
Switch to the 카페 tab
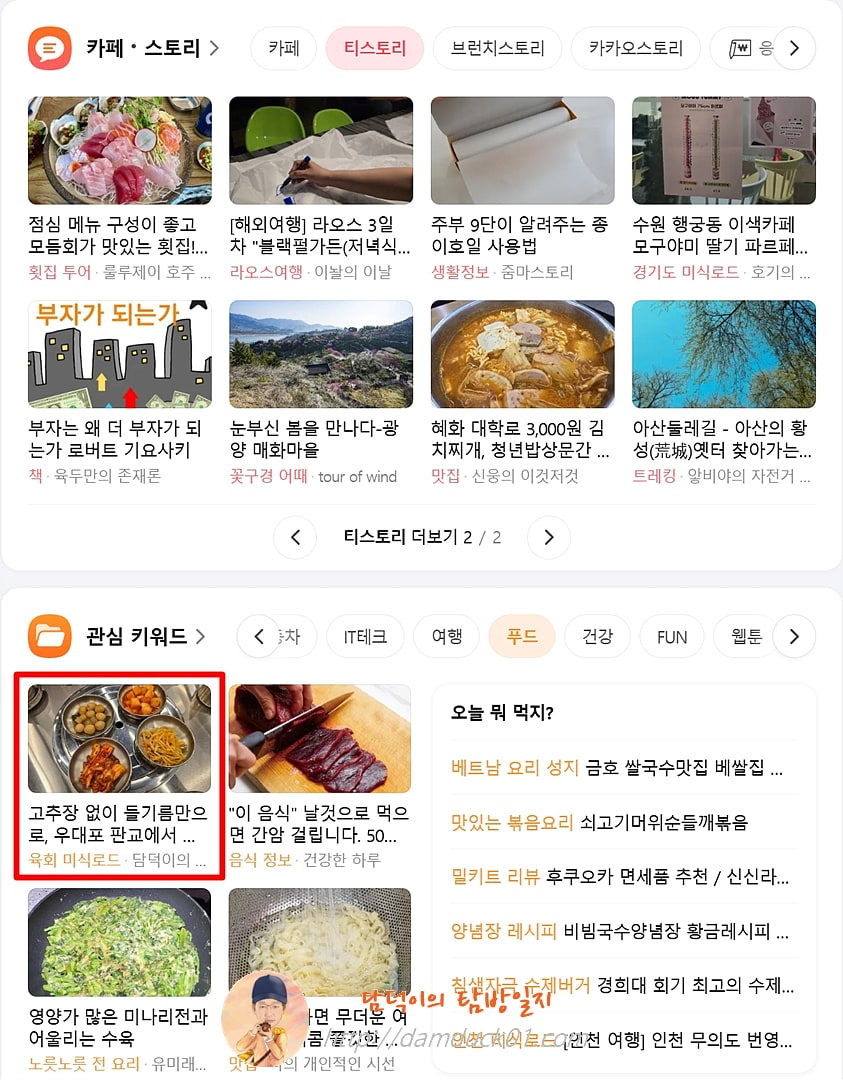283,47
